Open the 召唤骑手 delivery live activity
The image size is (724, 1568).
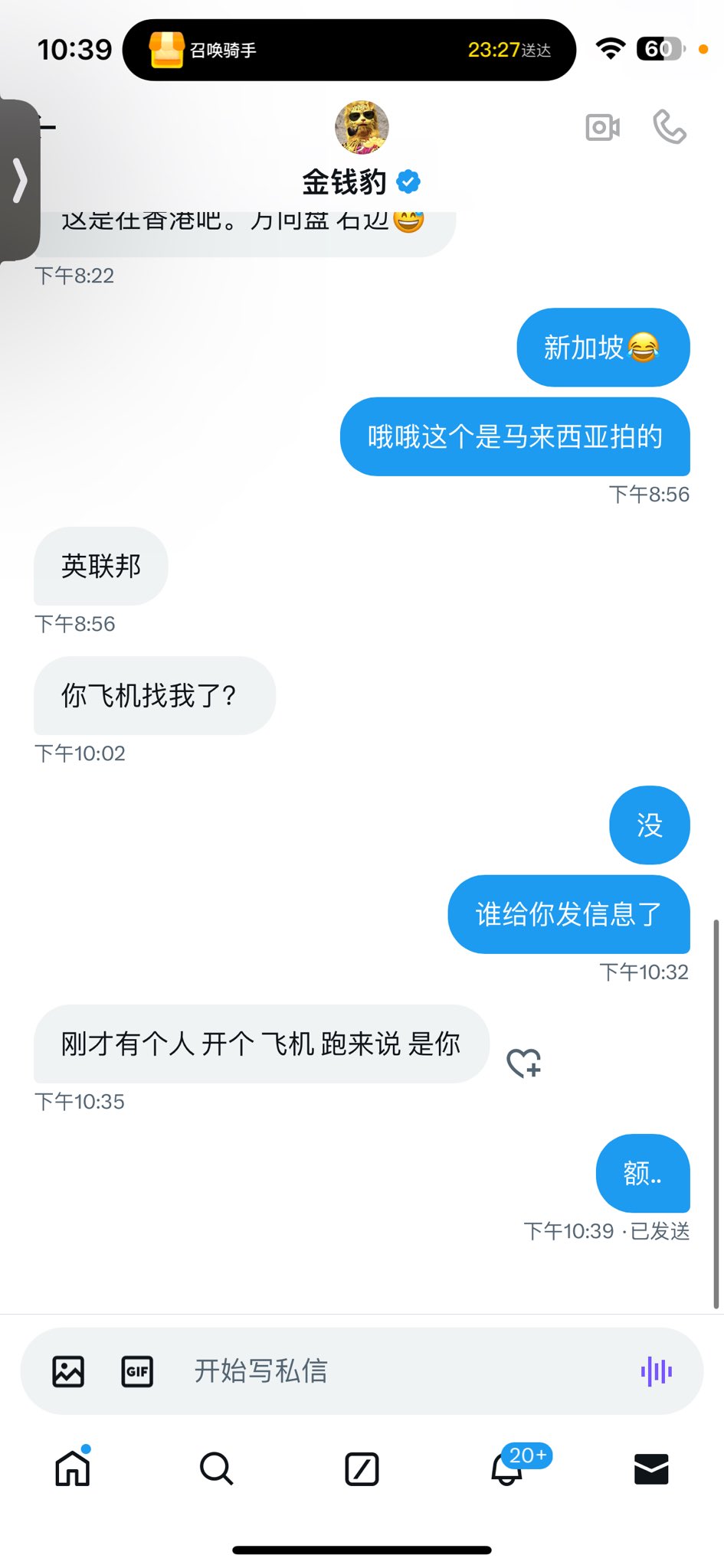[x=349, y=51]
